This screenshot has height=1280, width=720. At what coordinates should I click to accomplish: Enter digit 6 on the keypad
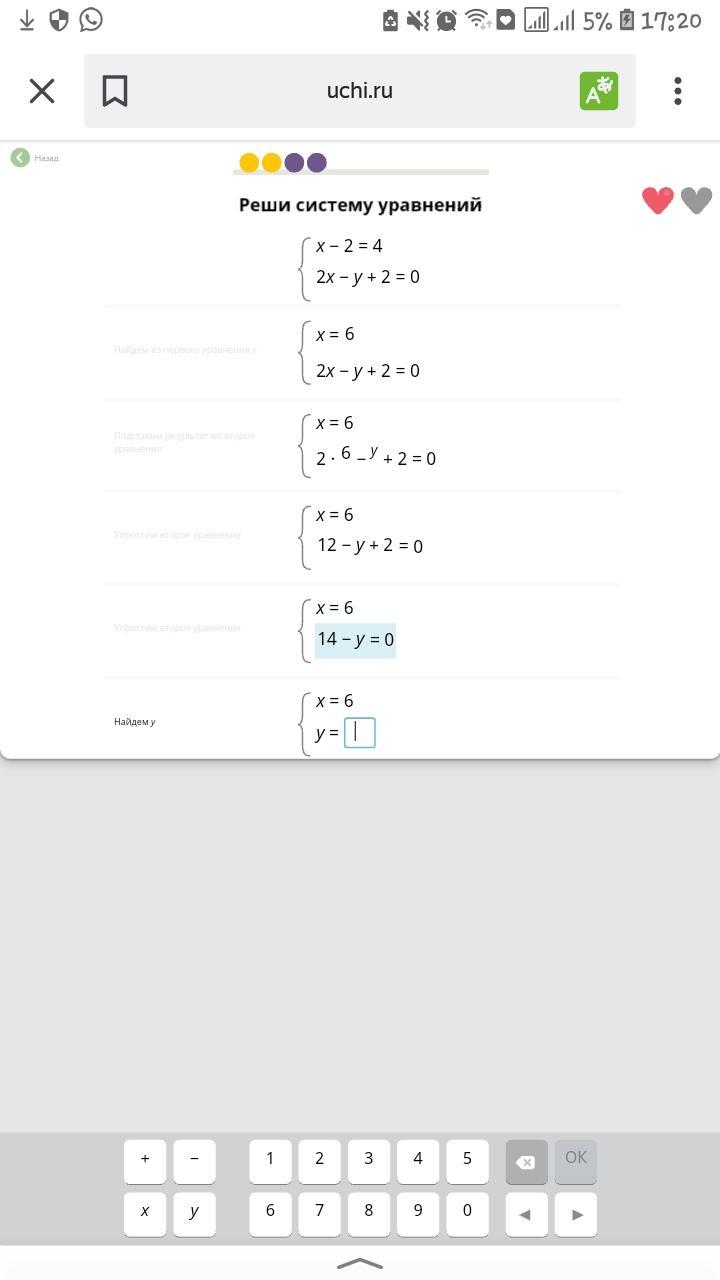coord(270,1212)
